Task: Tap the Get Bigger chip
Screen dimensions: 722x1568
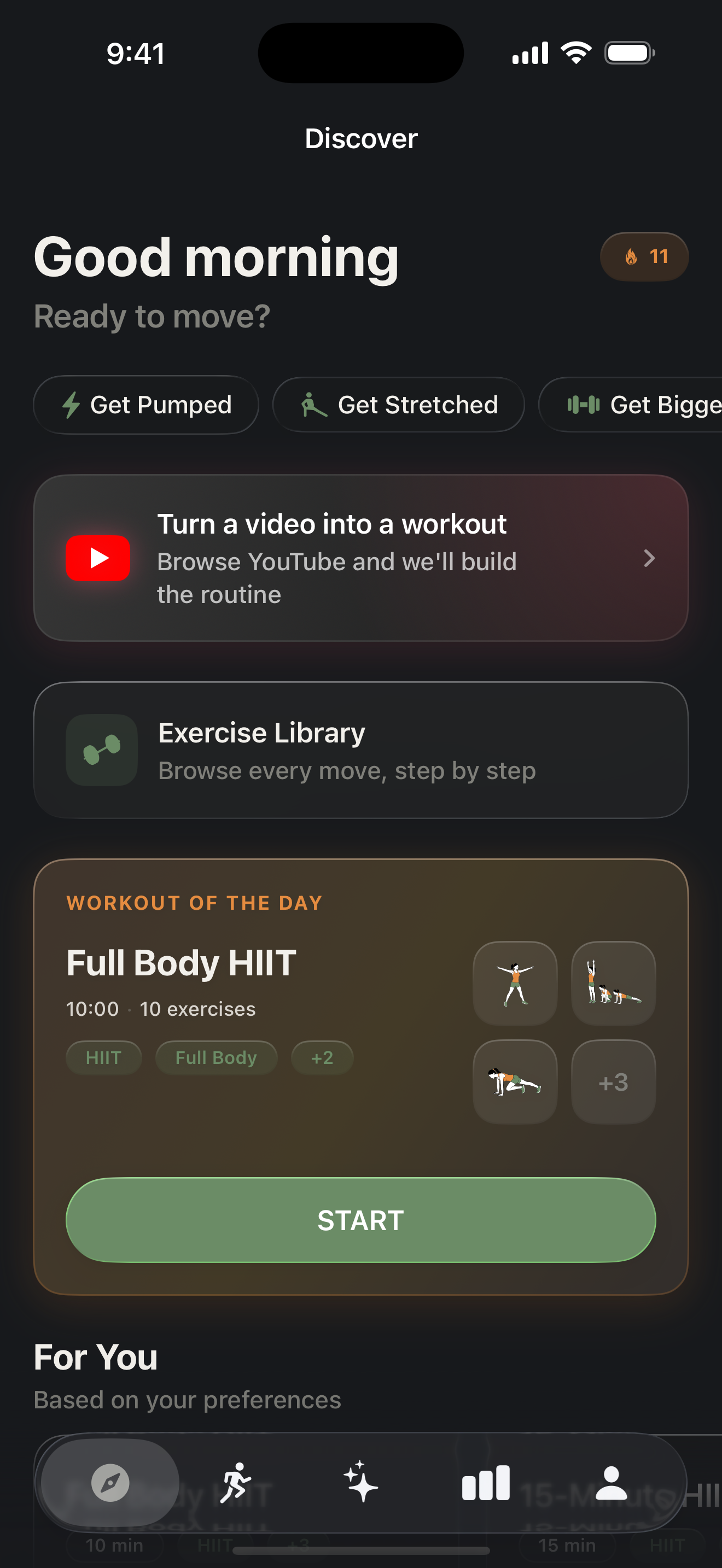Action: (631, 405)
